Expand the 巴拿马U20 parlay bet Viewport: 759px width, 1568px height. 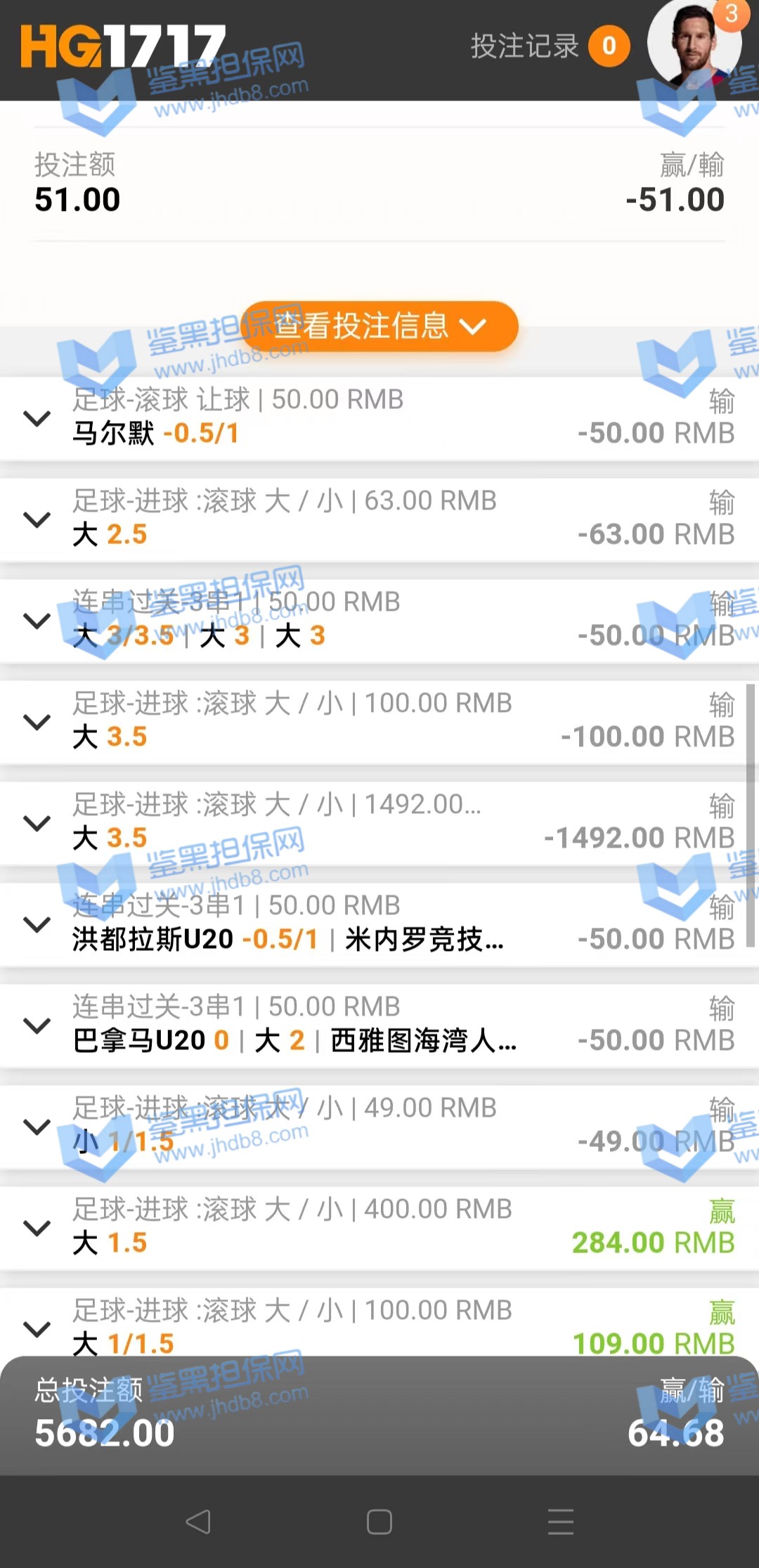pyautogui.click(x=37, y=1025)
